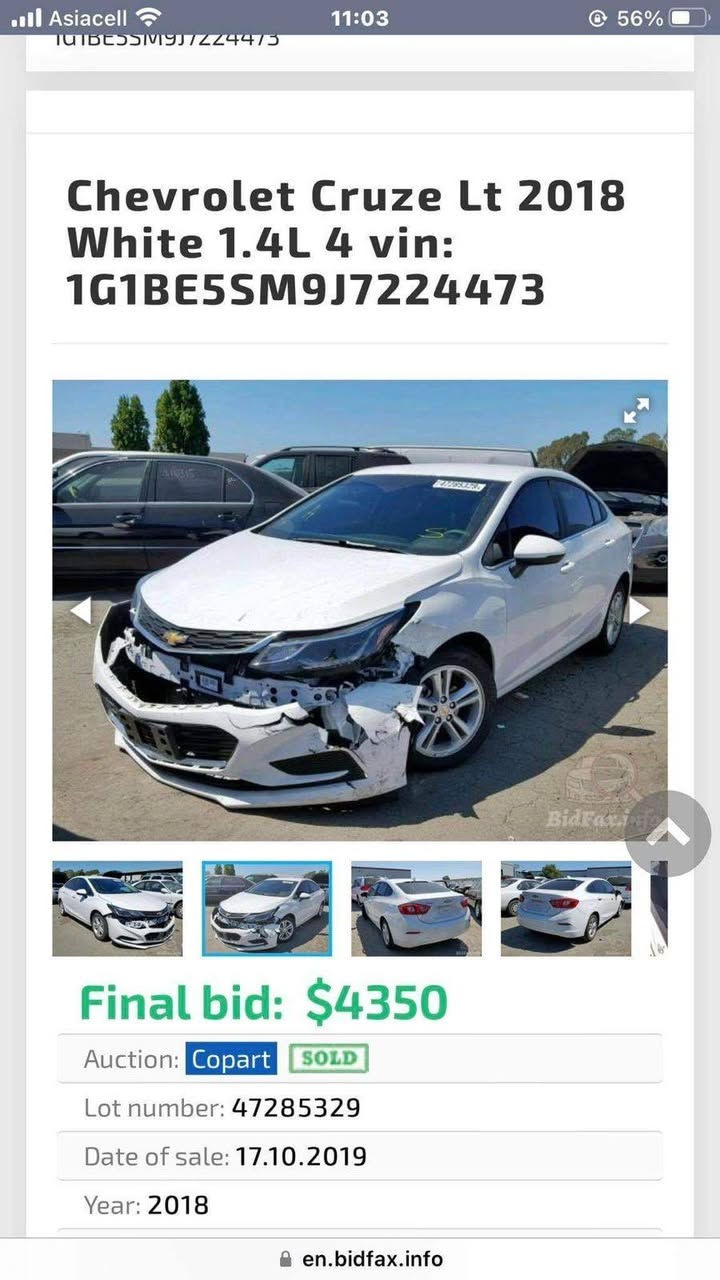Select the second, highlighted thumbnail

tap(266, 909)
